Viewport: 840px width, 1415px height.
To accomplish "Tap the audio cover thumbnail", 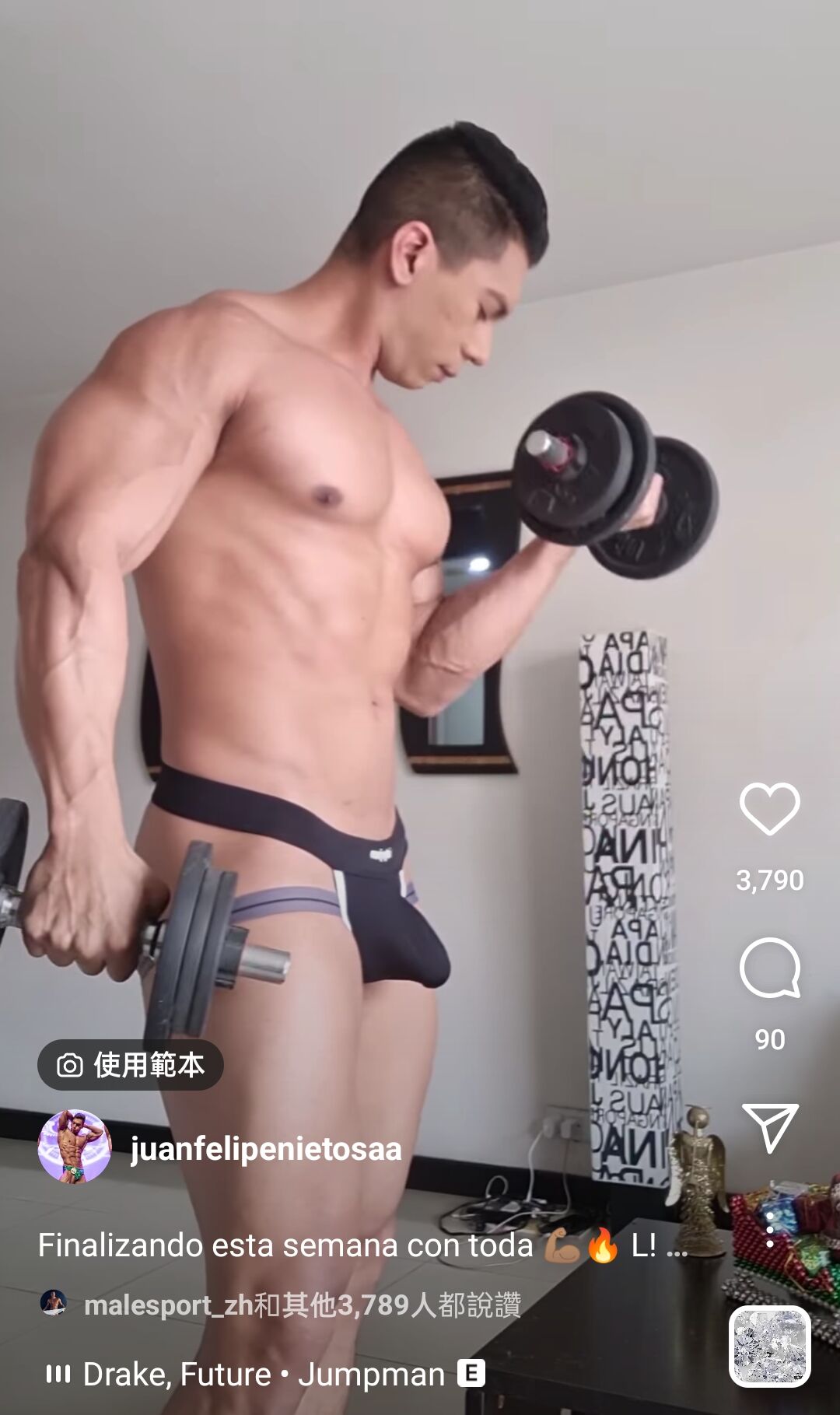I will (769, 1347).
